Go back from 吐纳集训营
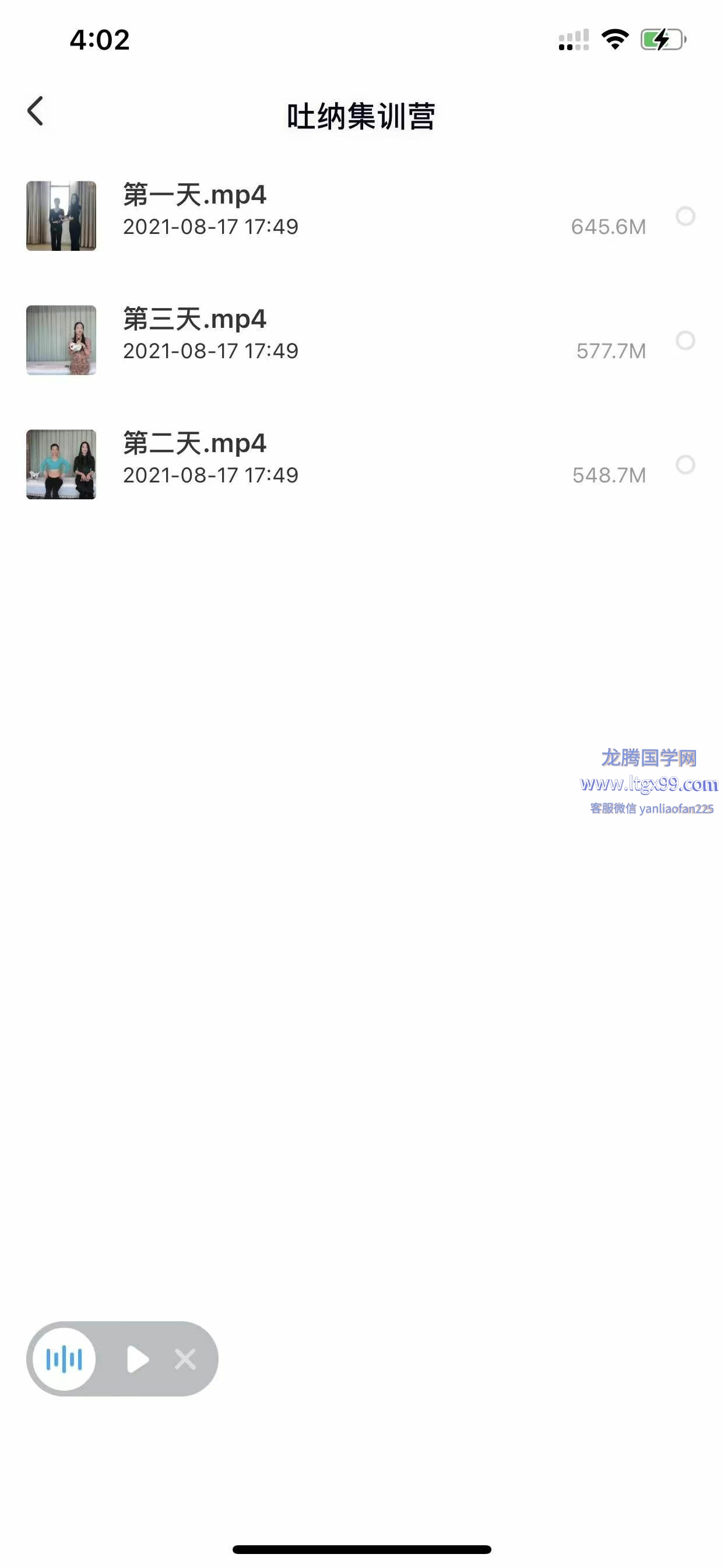Image resolution: width=724 pixels, height=1568 pixels. [36, 111]
